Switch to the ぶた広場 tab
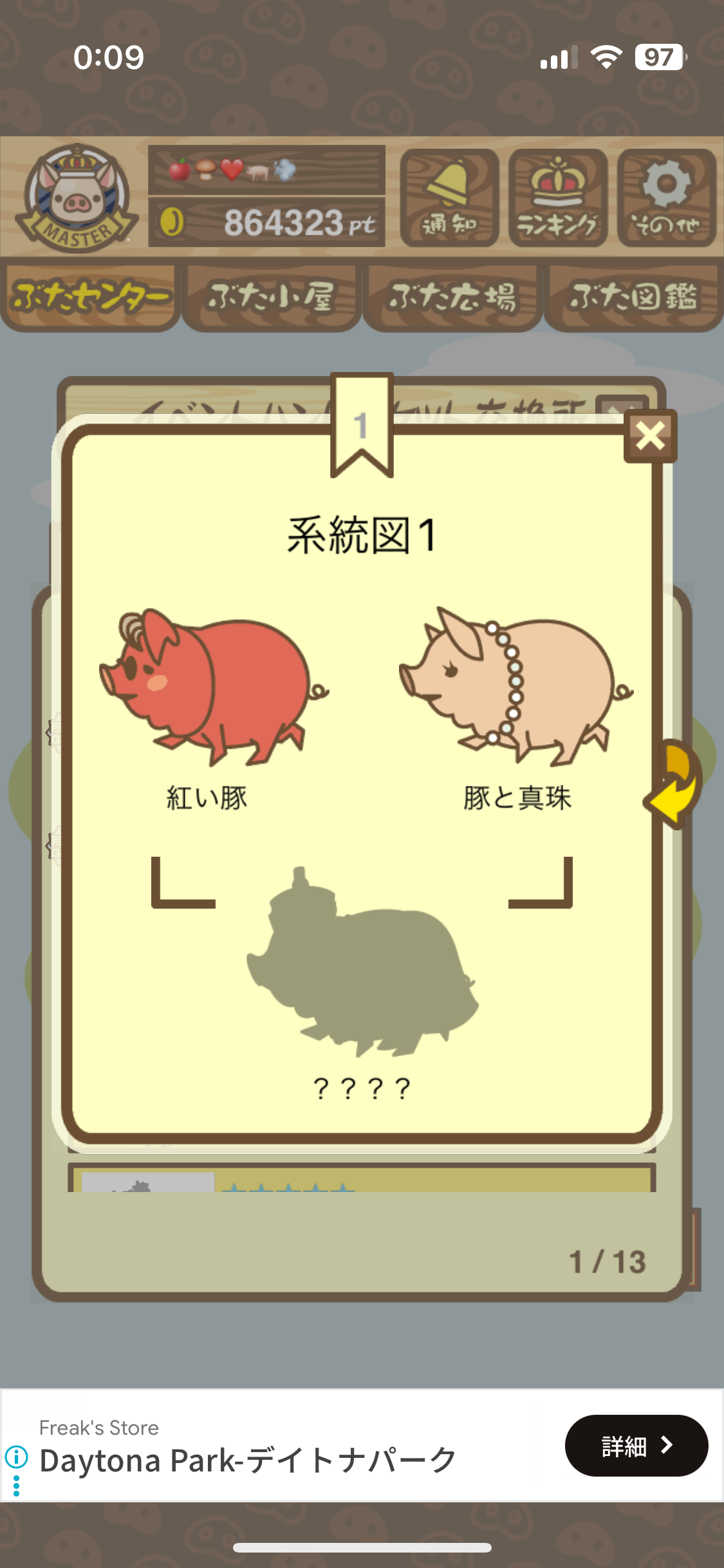Viewport: 724px width, 1568px height. (x=452, y=297)
